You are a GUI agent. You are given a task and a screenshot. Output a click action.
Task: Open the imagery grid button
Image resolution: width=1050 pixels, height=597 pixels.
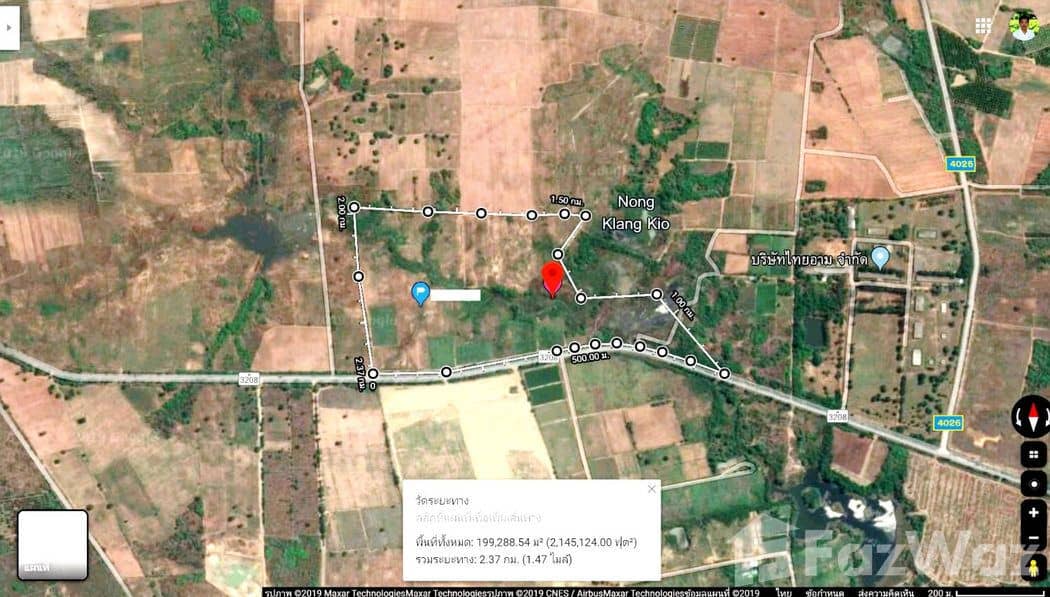(x=1033, y=455)
